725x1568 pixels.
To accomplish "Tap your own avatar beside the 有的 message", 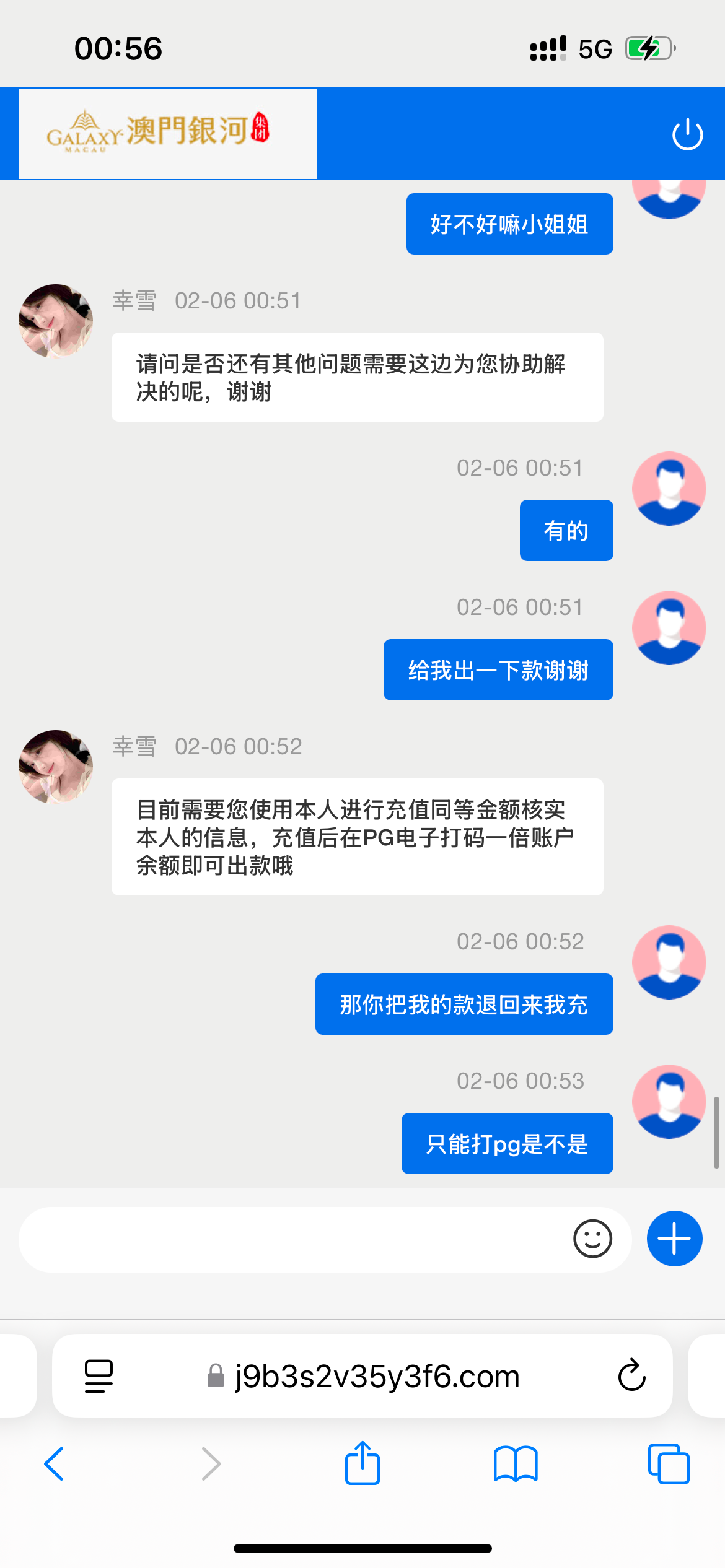I will pyautogui.click(x=669, y=489).
